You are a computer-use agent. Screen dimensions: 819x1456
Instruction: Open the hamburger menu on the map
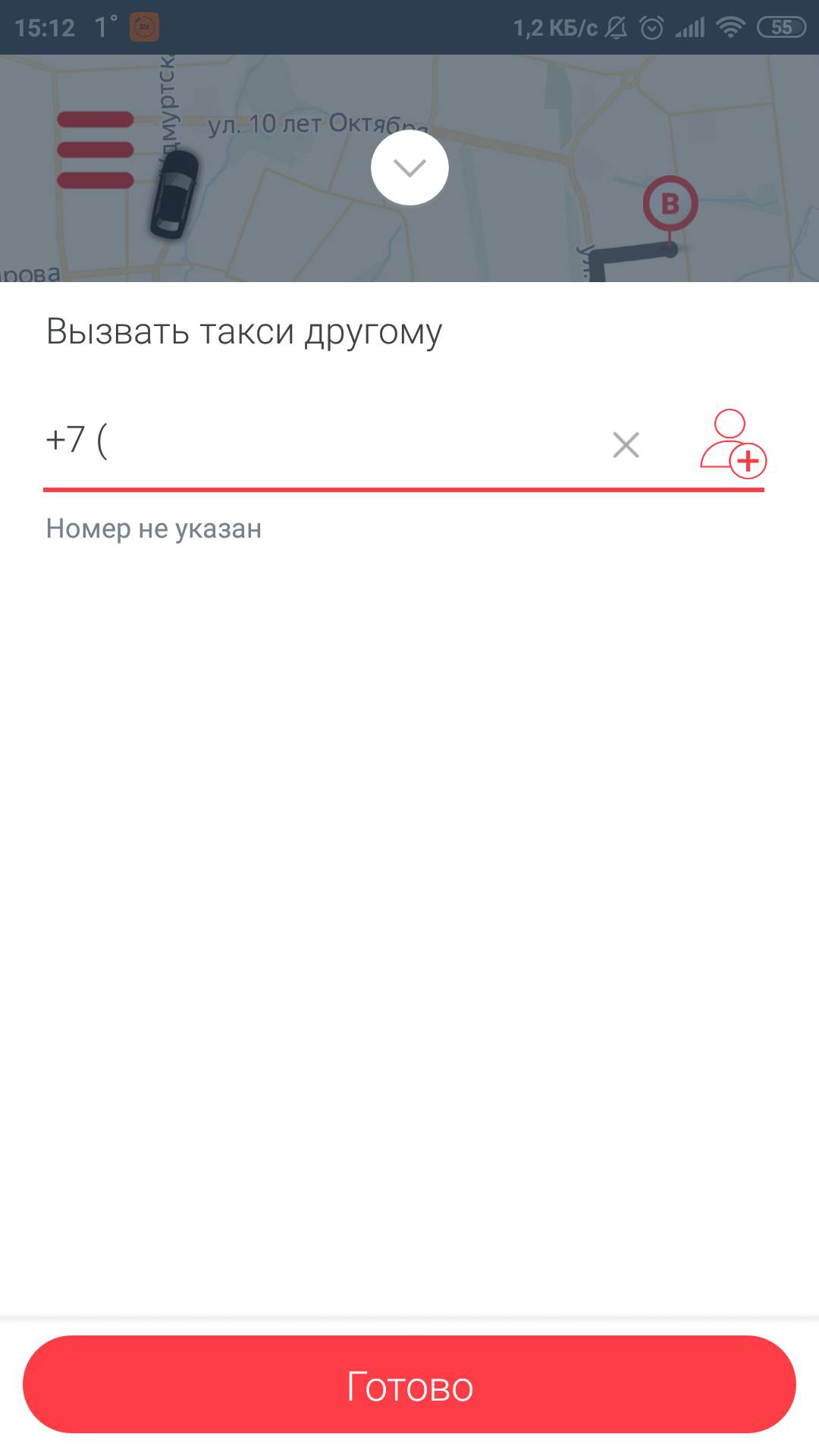click(x=96, y=150)
